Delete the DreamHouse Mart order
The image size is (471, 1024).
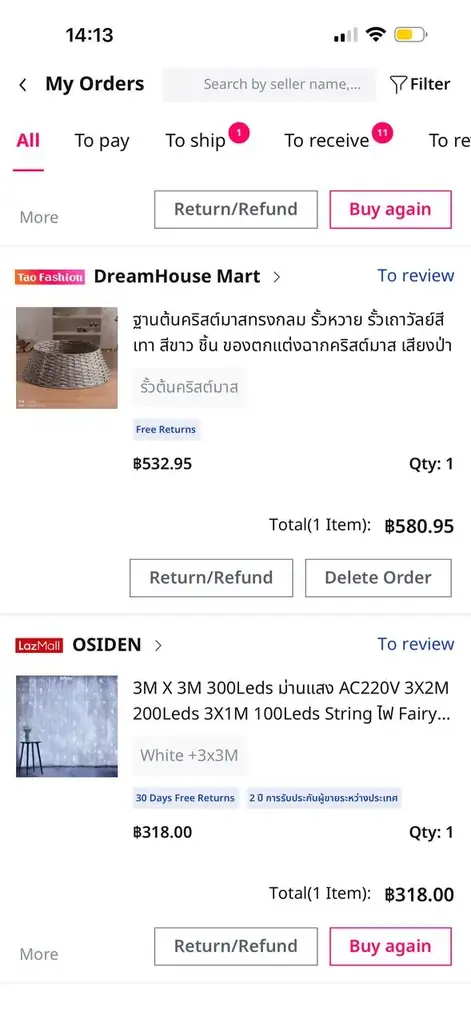click(x=378, y=578)
